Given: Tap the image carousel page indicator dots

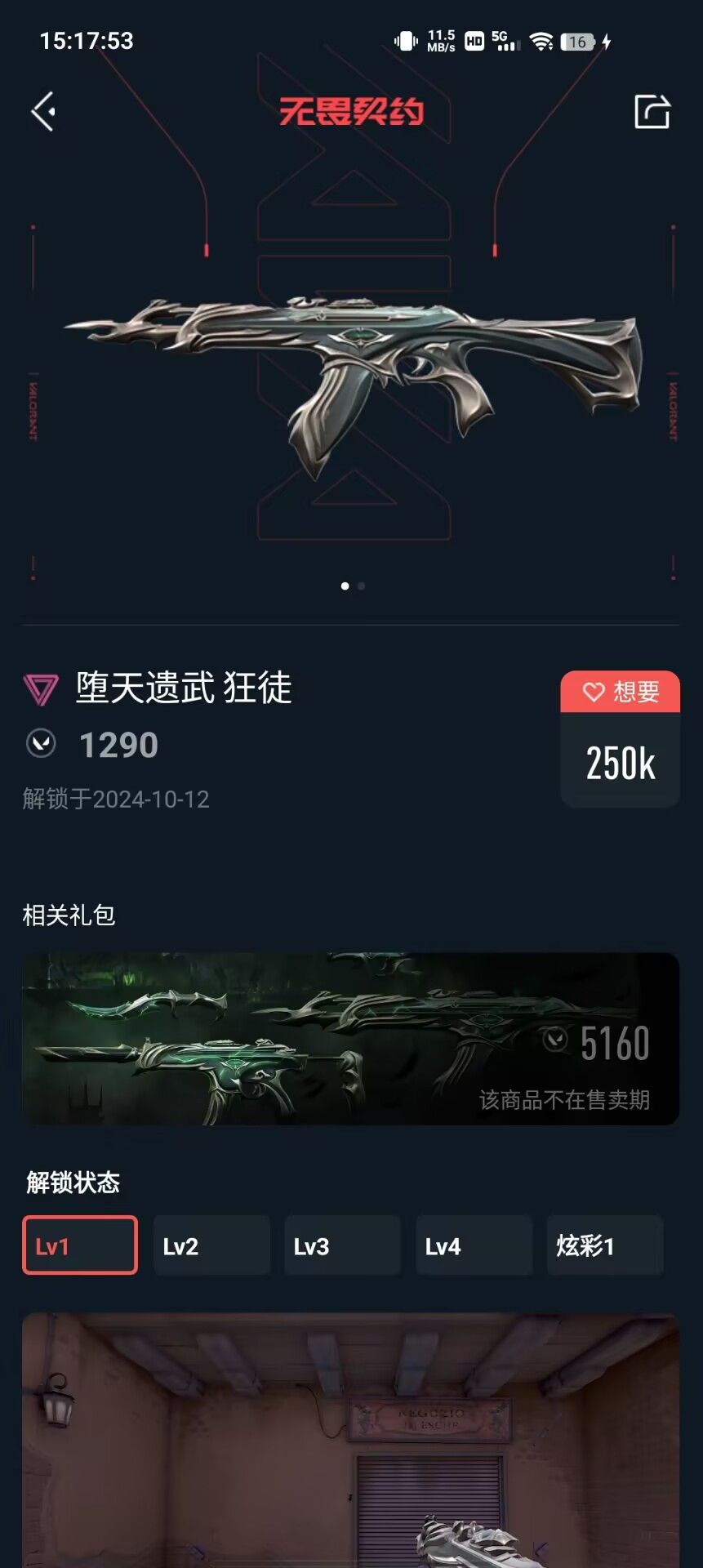Looking at the screenshot, I should [x=353, y=586].
